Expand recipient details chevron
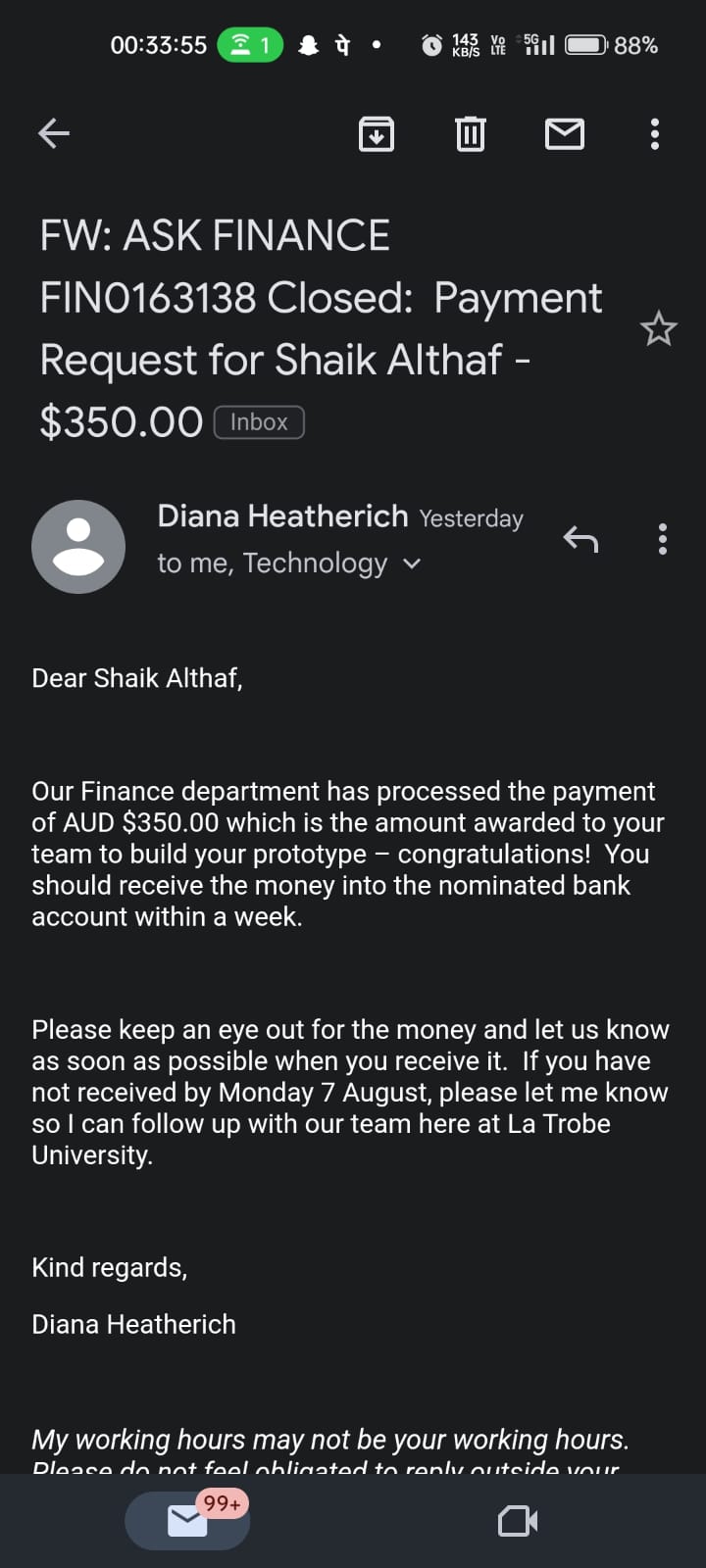Screen dimensions: 706x1568 [x=412, y=563]
